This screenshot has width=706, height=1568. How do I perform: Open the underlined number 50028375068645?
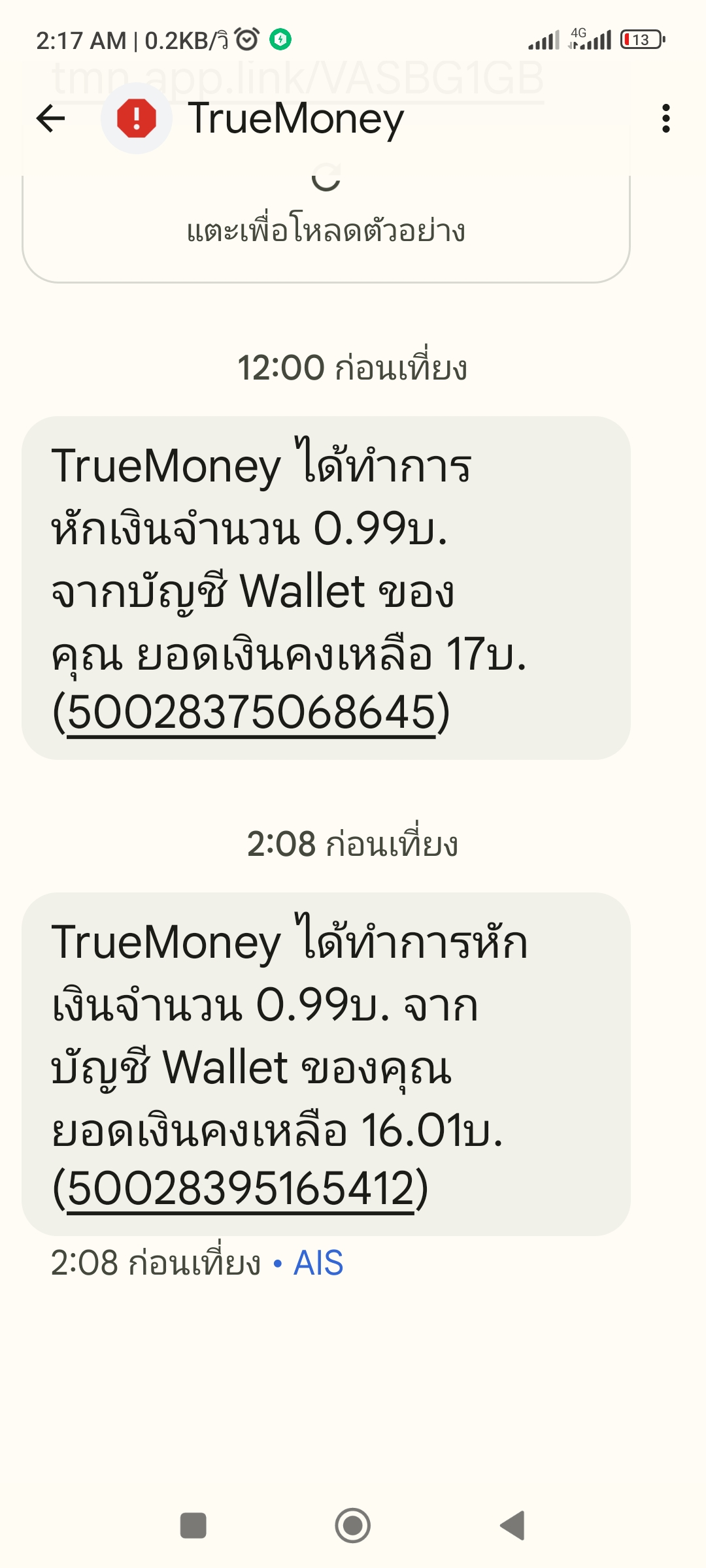click(251, 712)
